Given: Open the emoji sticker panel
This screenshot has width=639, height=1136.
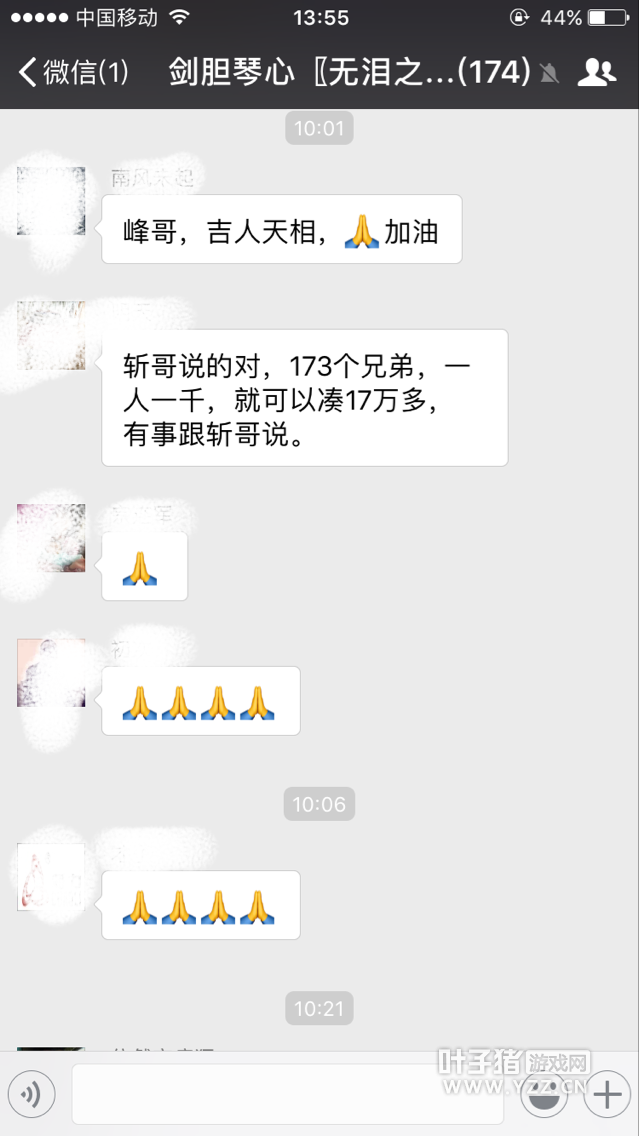Looking at the screenshot, I should coord(546,1096).
